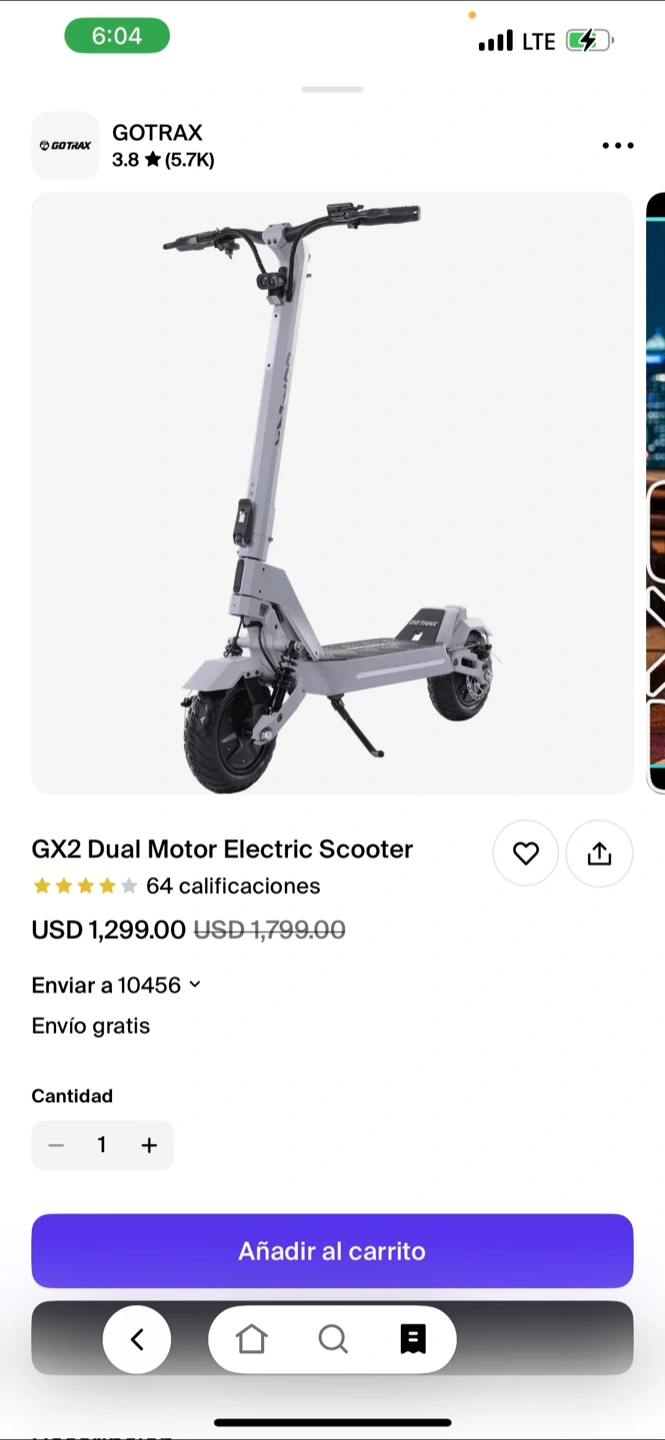Image resolution: width=665 pixels, height=1440 pixels.
Task: Expand the Enviar a 10456 dropdown
Action: tap(116, 985)
